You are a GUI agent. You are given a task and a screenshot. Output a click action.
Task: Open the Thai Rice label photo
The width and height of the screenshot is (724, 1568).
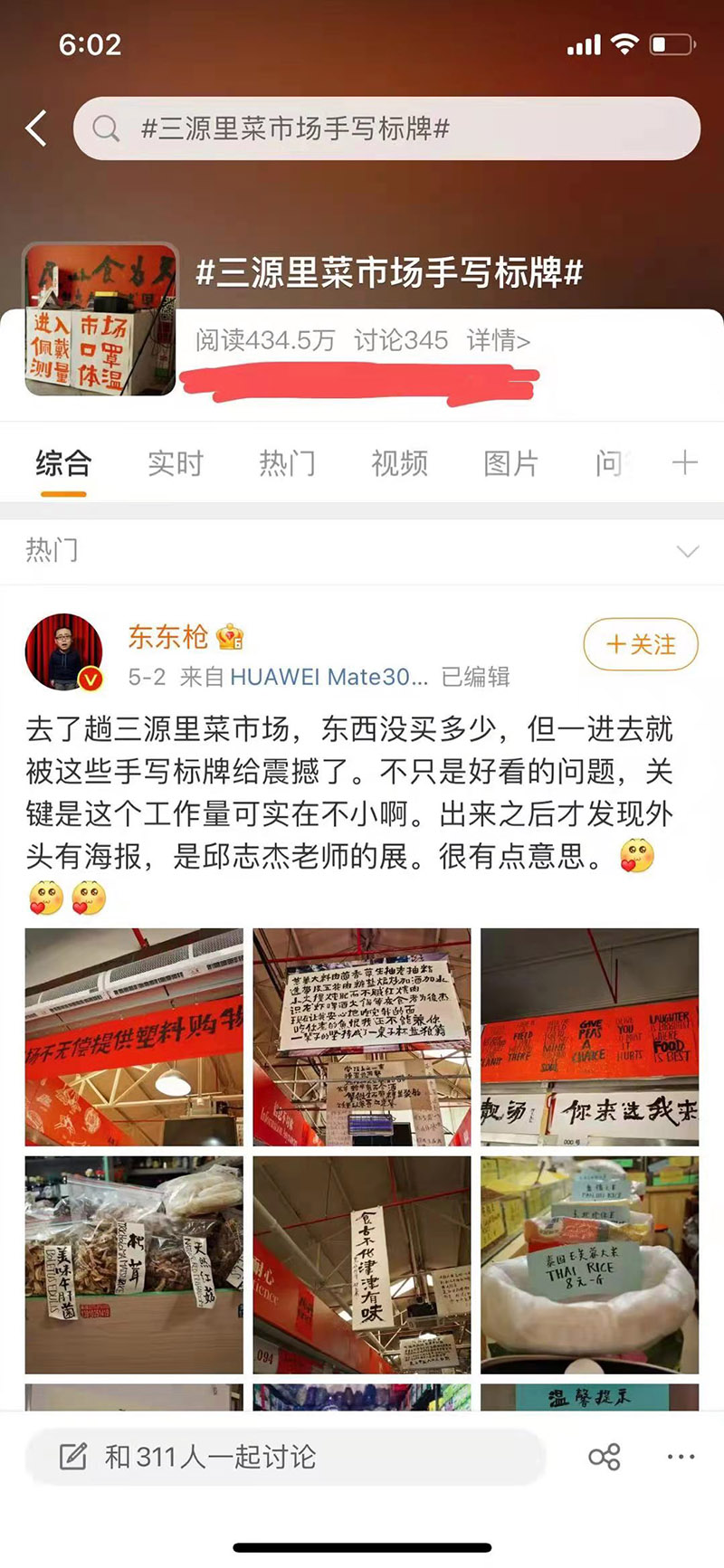click(x=590, y=1265)
